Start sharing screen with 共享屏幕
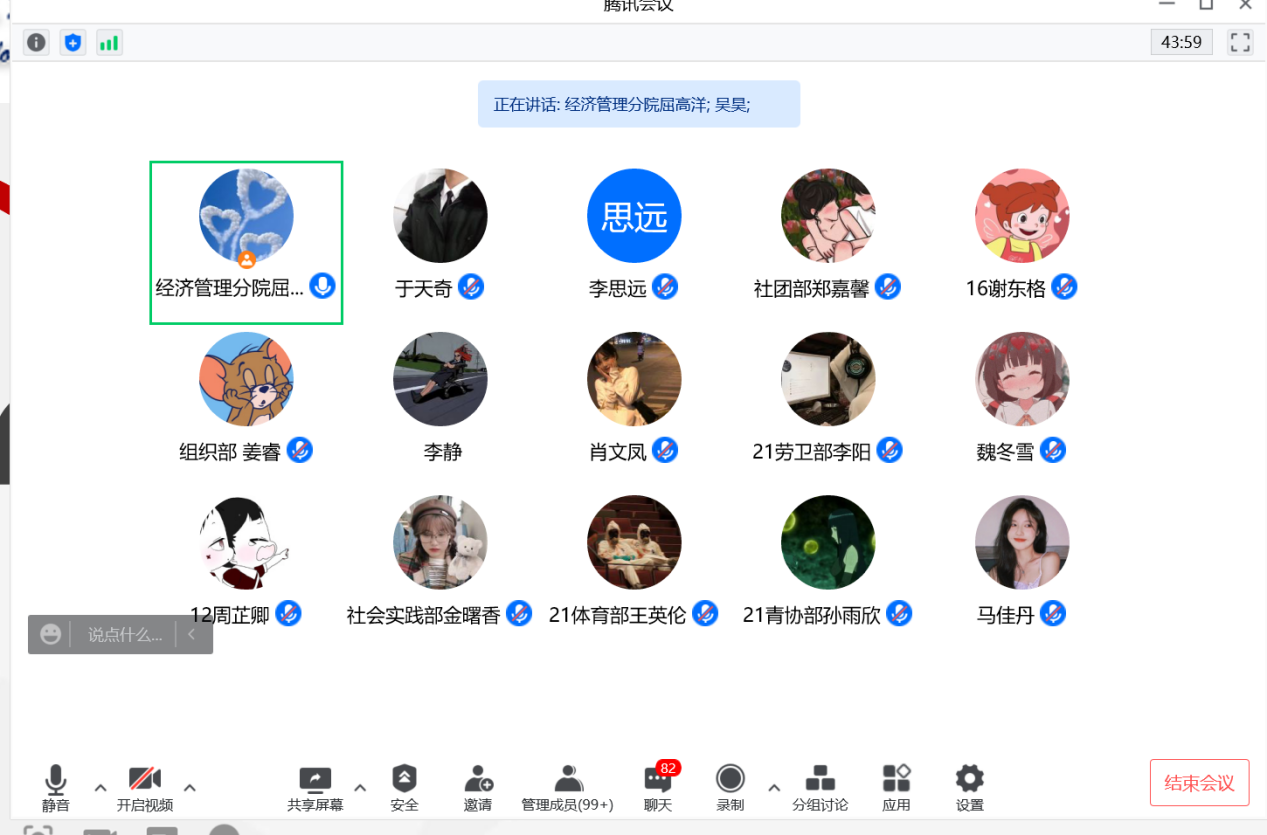The width and height of the screenshot is (1267, 835). (x=315, y=787)
